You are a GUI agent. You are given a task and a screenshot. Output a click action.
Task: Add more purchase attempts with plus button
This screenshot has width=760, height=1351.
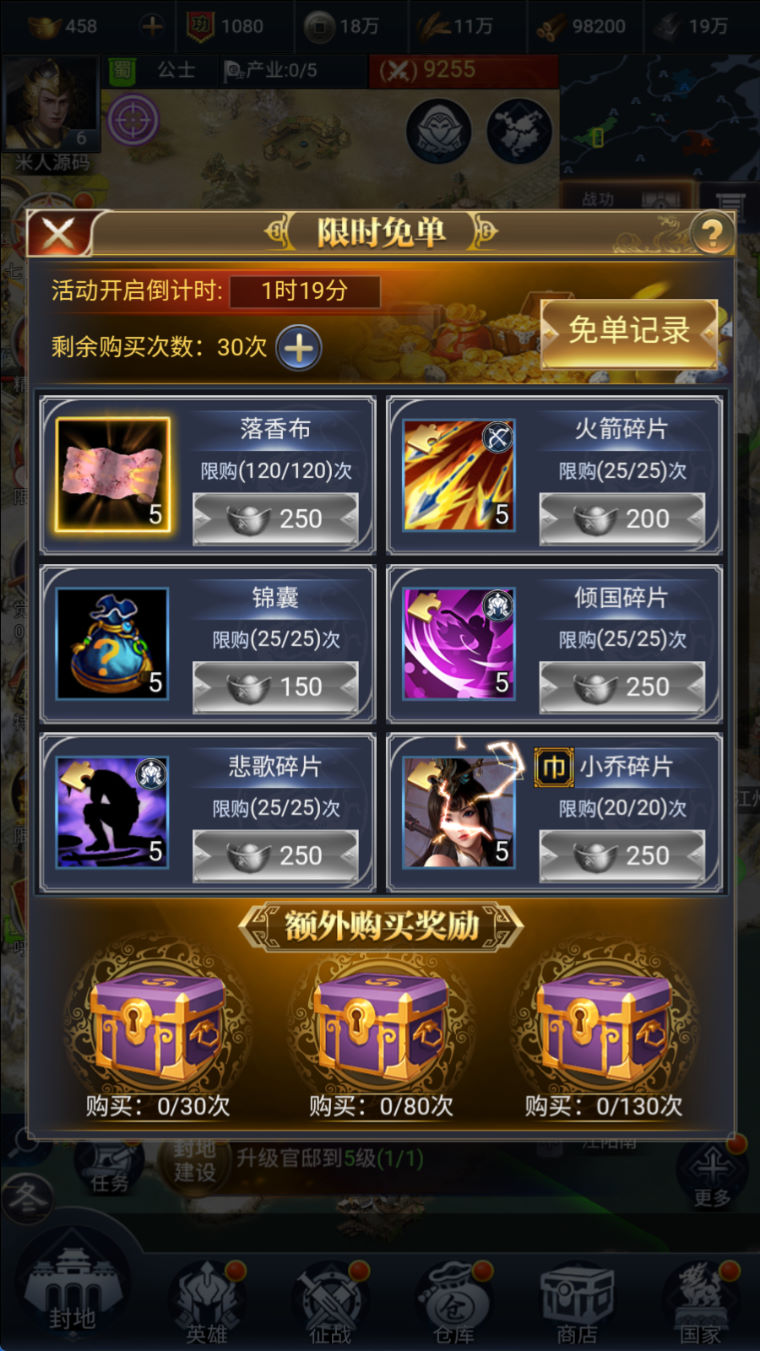[298, 348]
